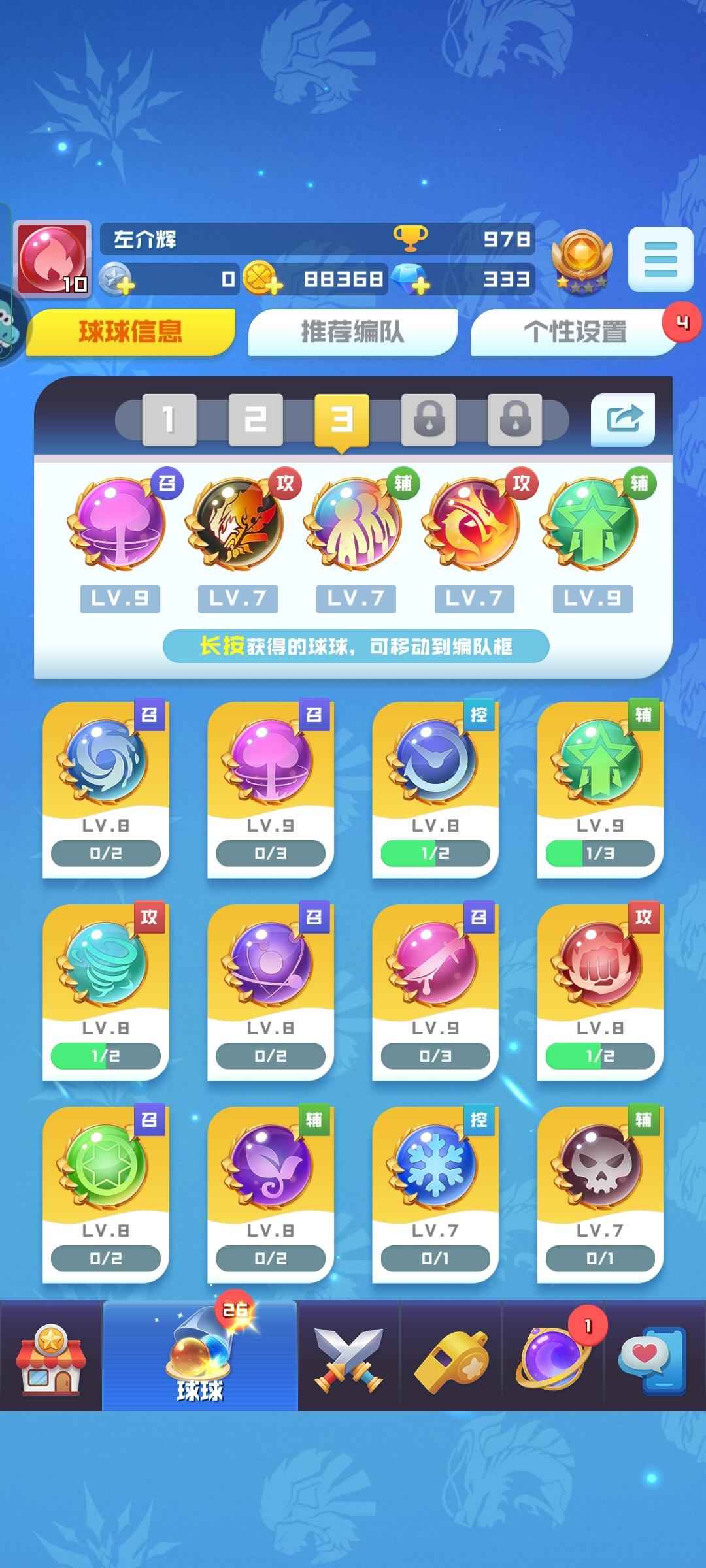The width and height of the screenshot is (706, 1568).
Task: Open the rank medal badge
Action: pyautogui.click(x=581, y=261)
